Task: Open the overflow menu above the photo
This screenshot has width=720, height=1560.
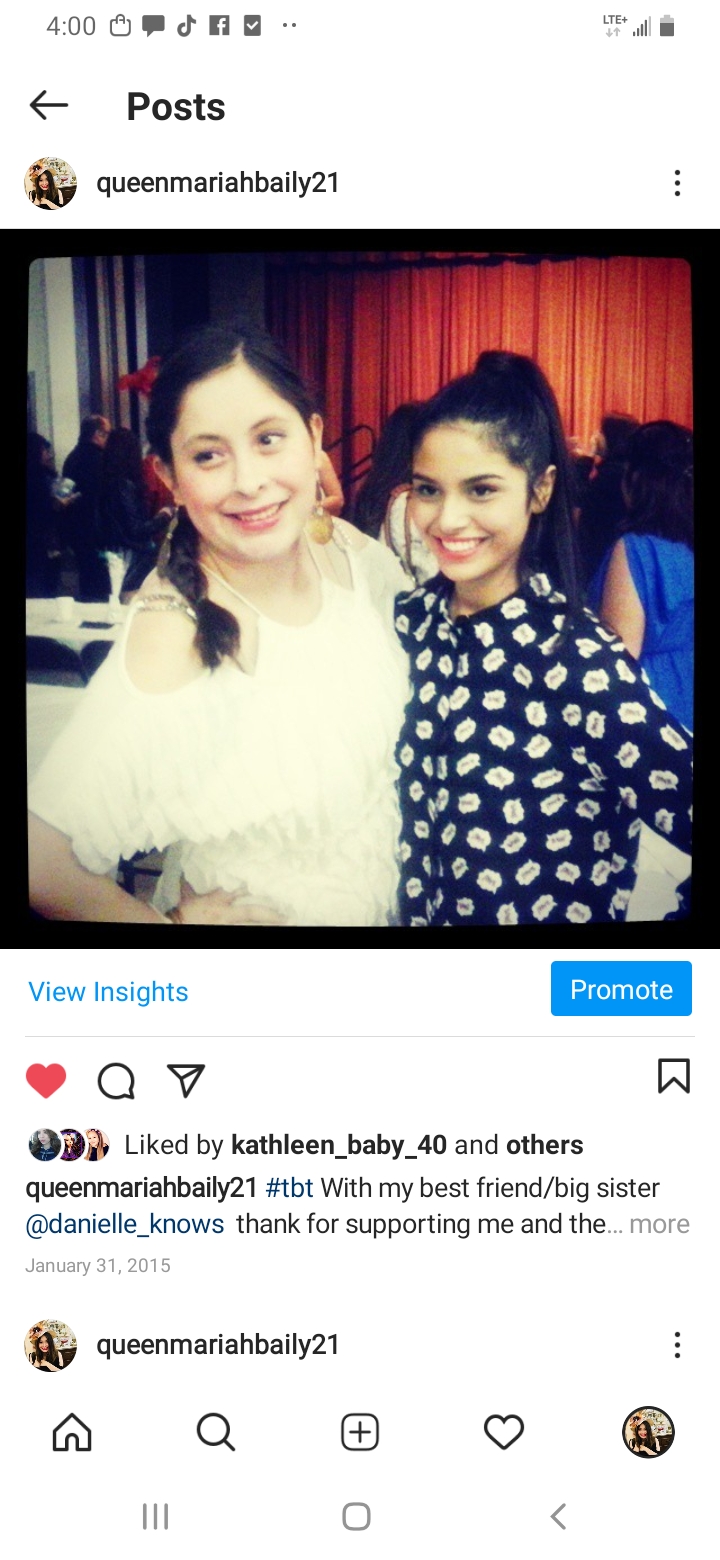Action: [677, 183]
